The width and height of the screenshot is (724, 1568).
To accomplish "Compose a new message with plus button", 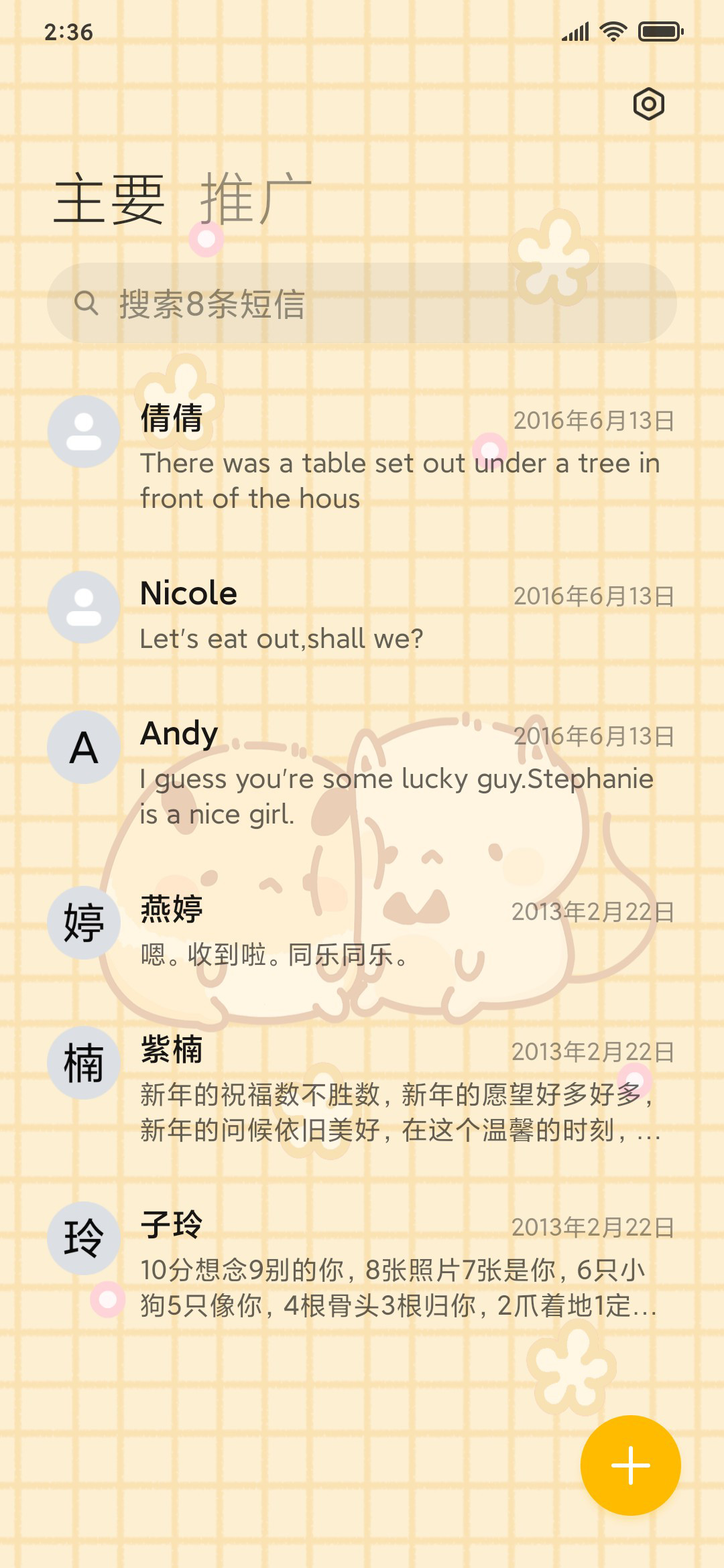I will pyautogui.click(x=631, y=1465).
